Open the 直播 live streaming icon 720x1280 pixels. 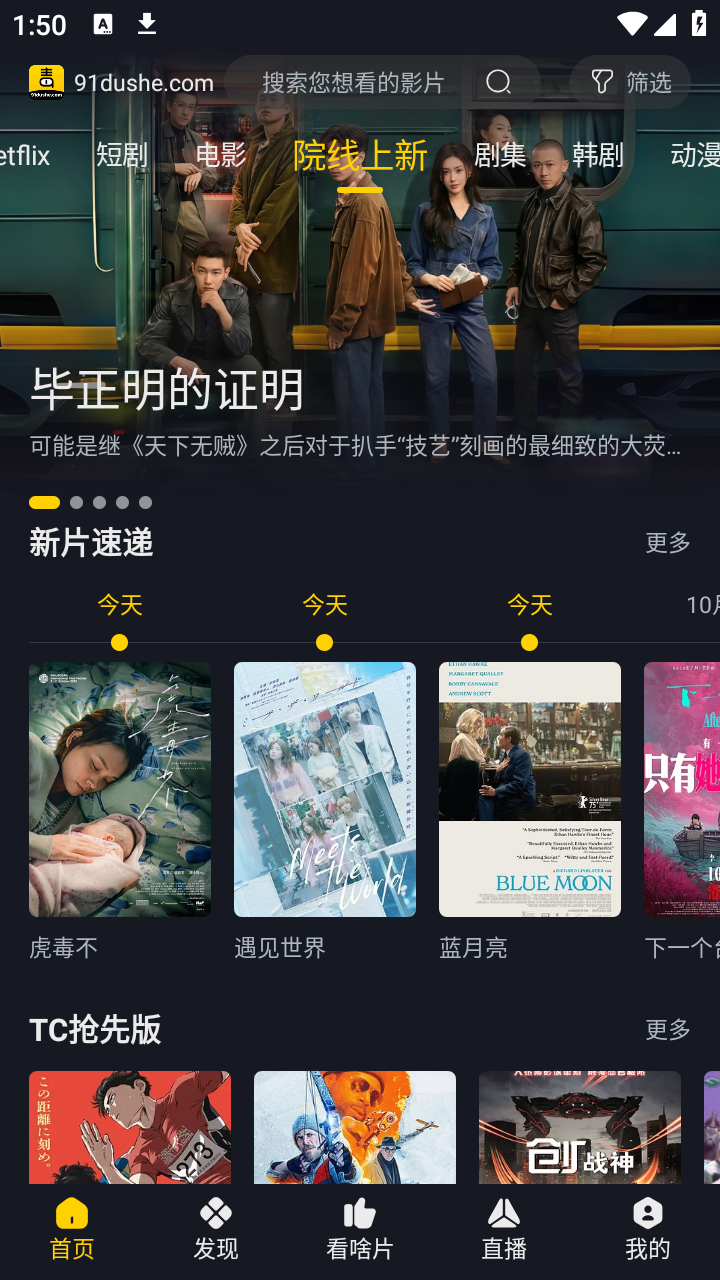click(x=503, y=1215)
